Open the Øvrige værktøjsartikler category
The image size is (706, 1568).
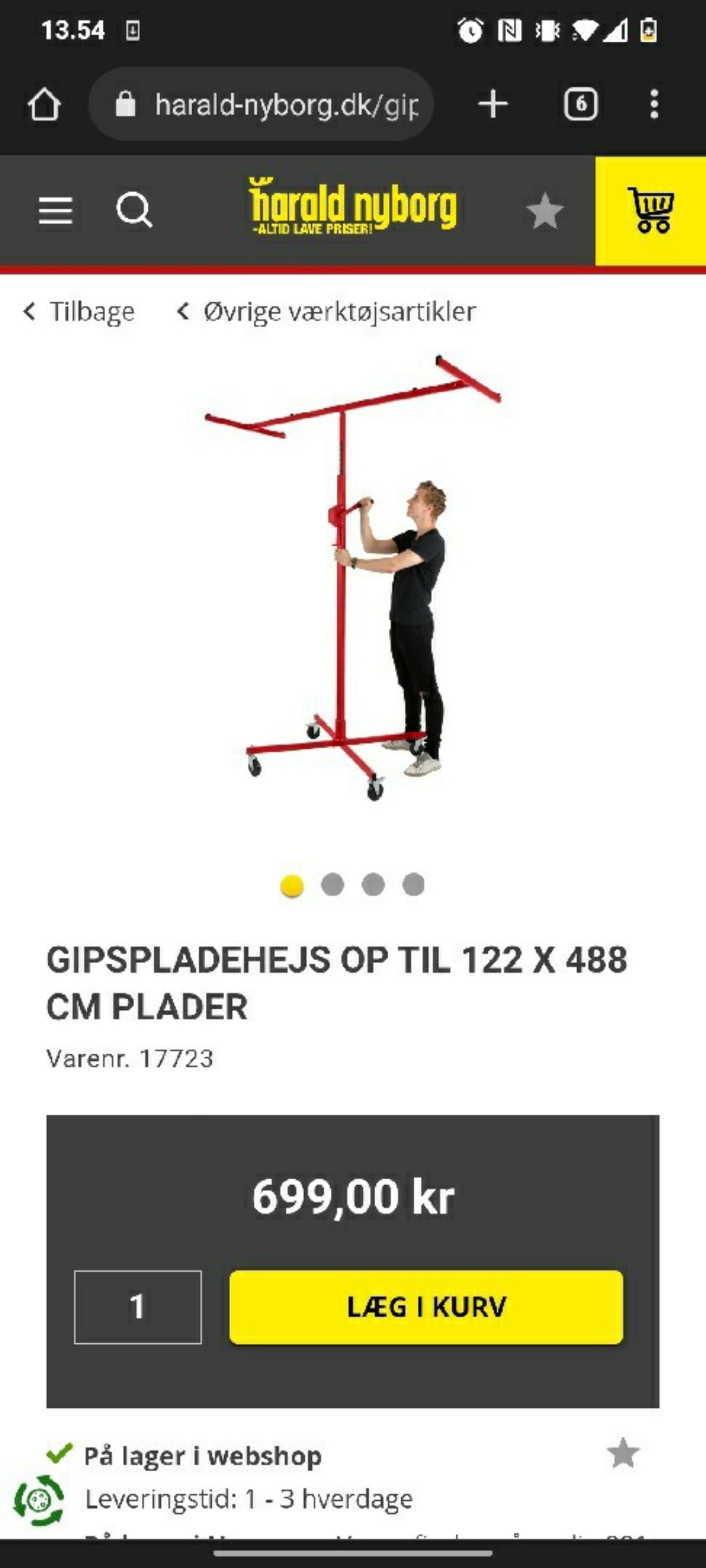(327, 312)
